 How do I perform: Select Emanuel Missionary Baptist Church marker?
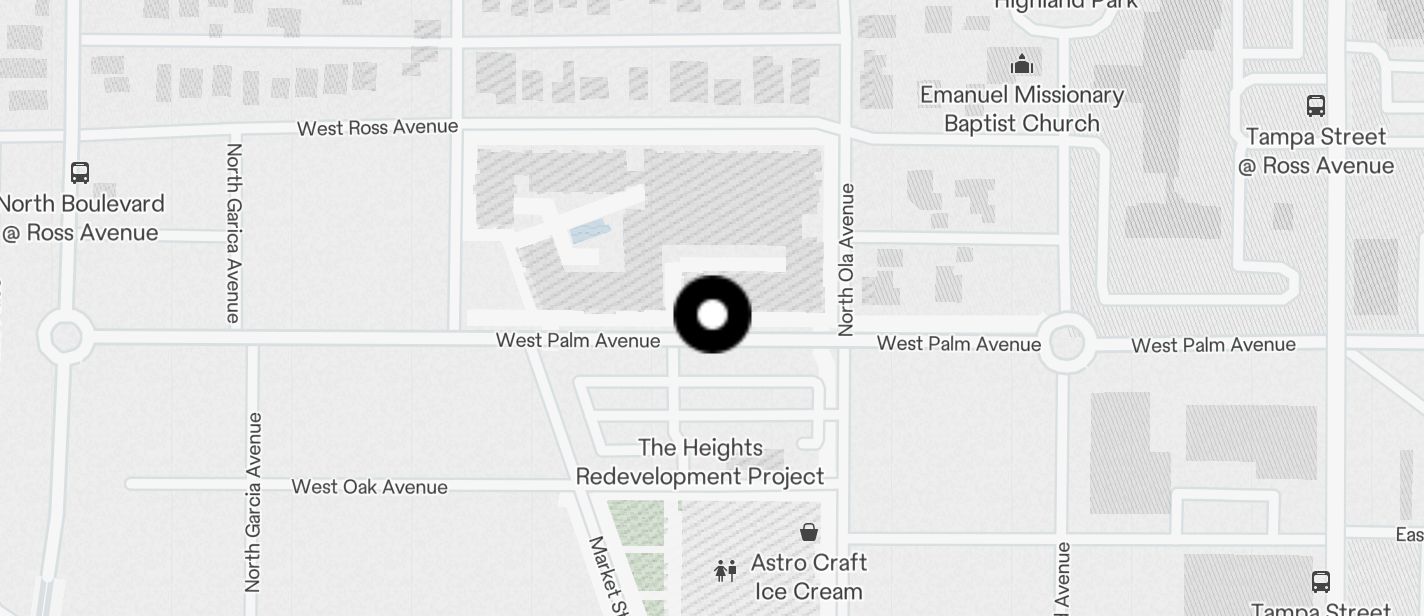coord(1022,65)
